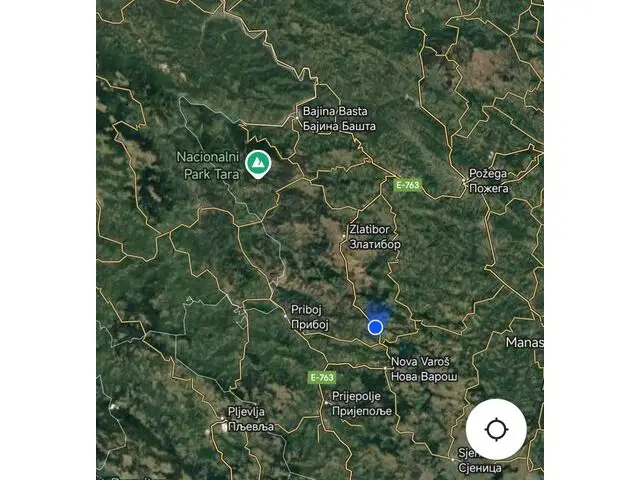640x480 pixels.
Task: Tap the blue current location dot
Action: coord(375,327)
